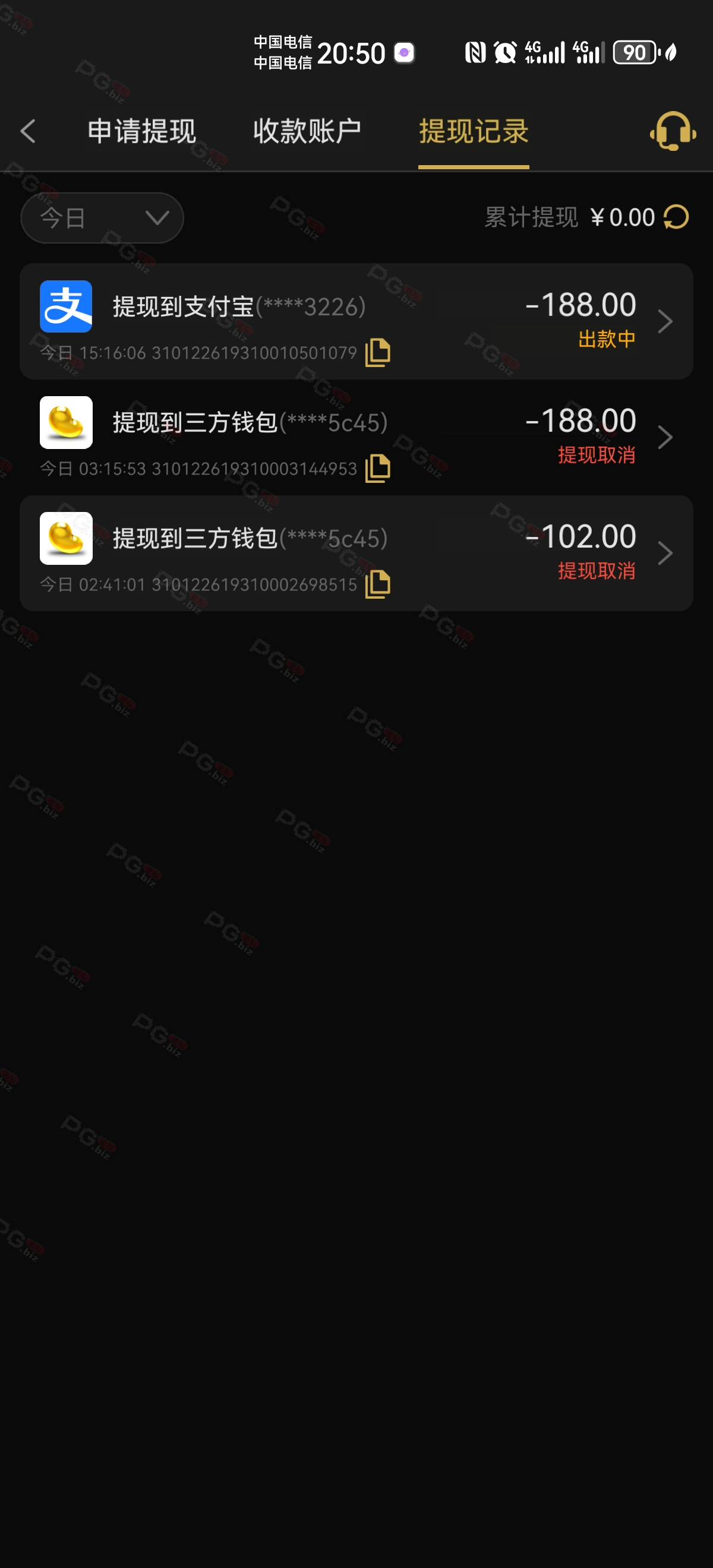Screen dimensions: 713x1568
Task: Open the -102.00 三方钱包 withdrawal record
Action: [x=356, y=554]
